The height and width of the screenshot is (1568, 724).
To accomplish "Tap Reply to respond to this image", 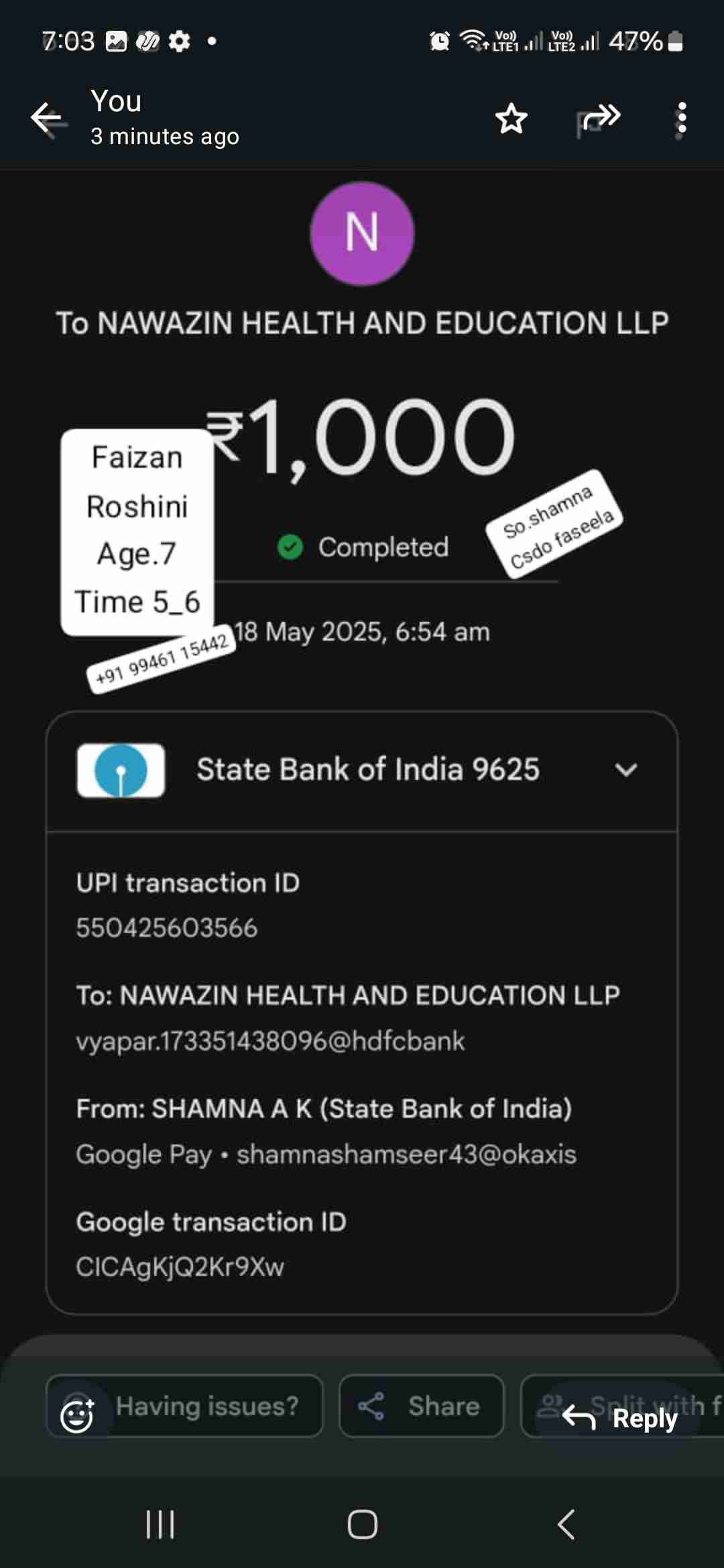I will 621,1417.
